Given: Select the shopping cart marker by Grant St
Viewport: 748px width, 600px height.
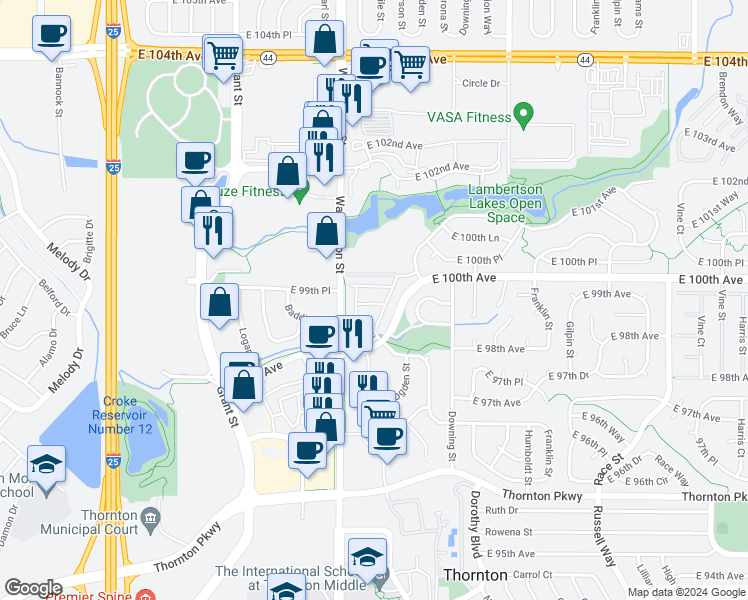Looking at the screenshot, I should click(223, 54).
